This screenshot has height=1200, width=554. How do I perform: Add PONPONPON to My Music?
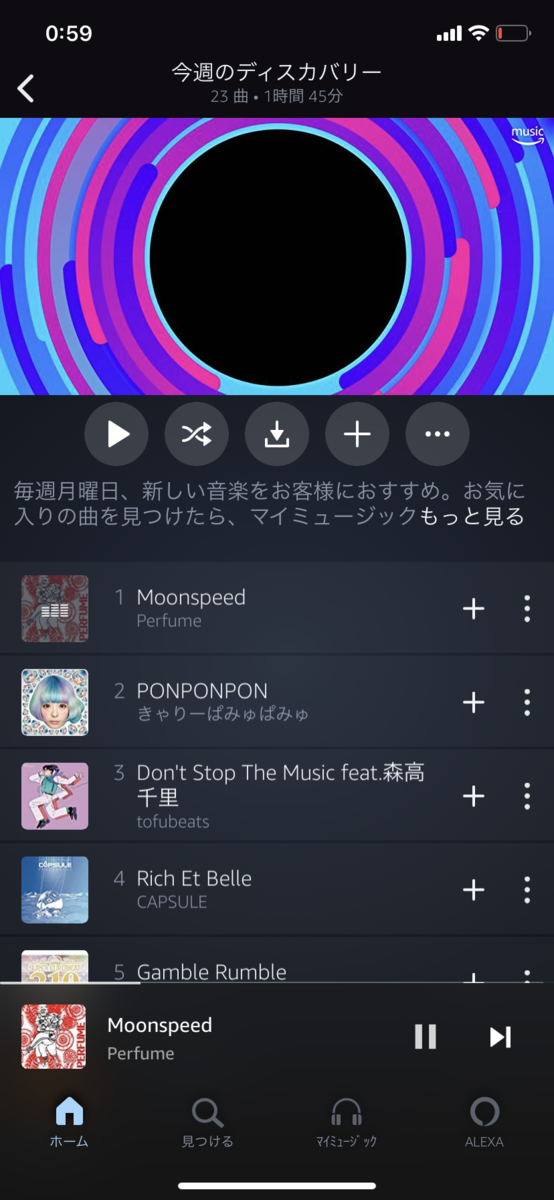[x=473, y=702]
